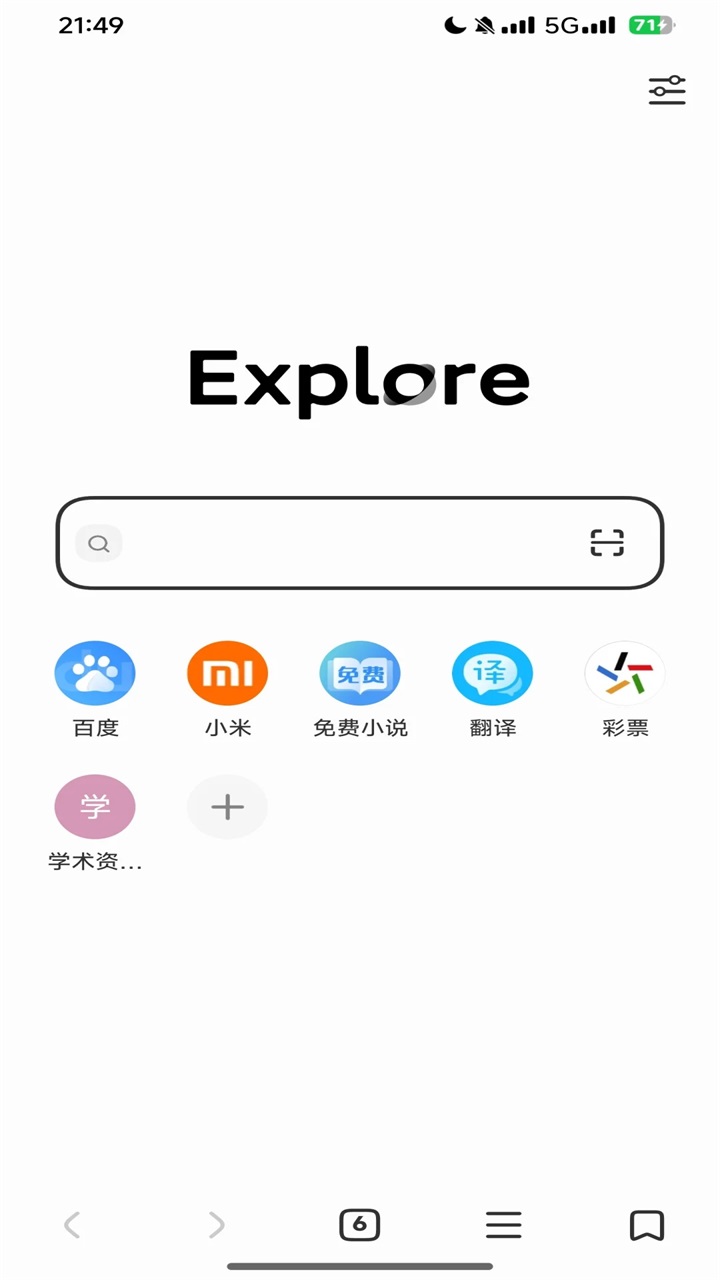Tap the forward navigation arrow
Viewport: 720px width, 1280px height.
216,1224
